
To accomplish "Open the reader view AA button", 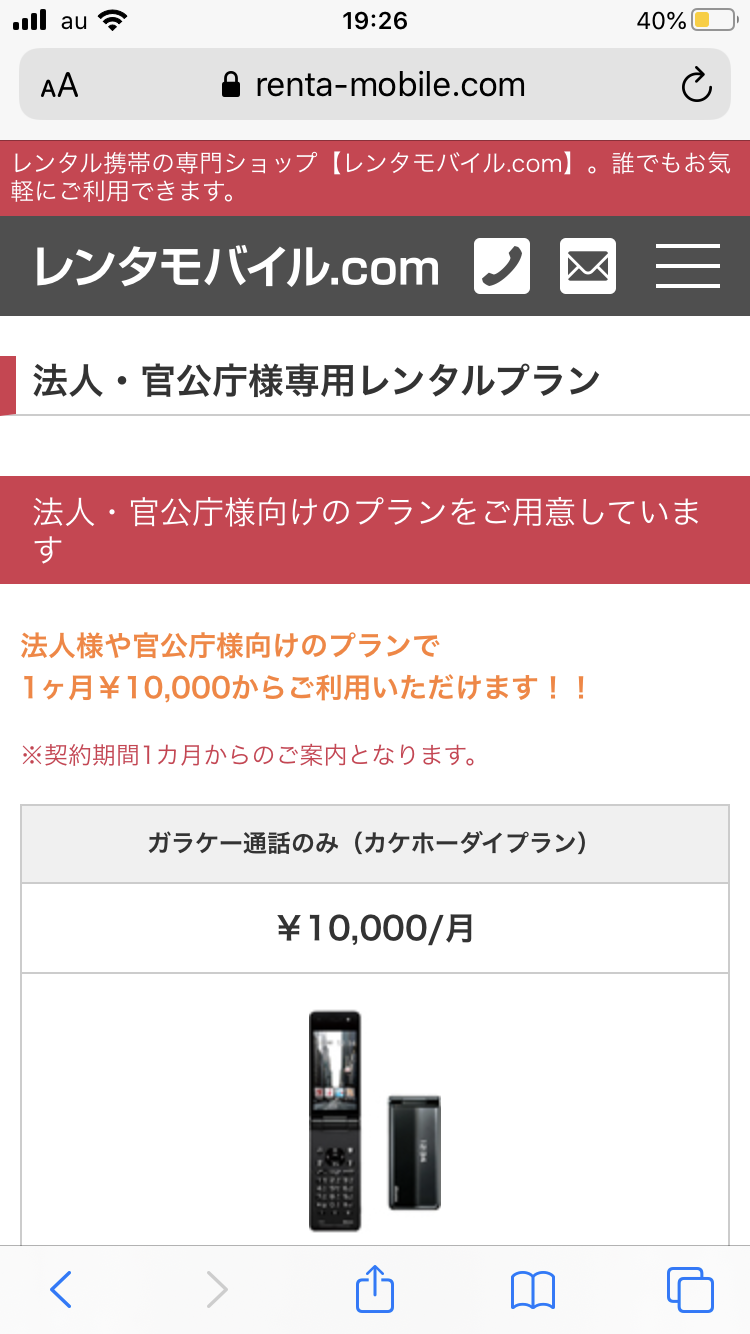I will click(60, 86).
